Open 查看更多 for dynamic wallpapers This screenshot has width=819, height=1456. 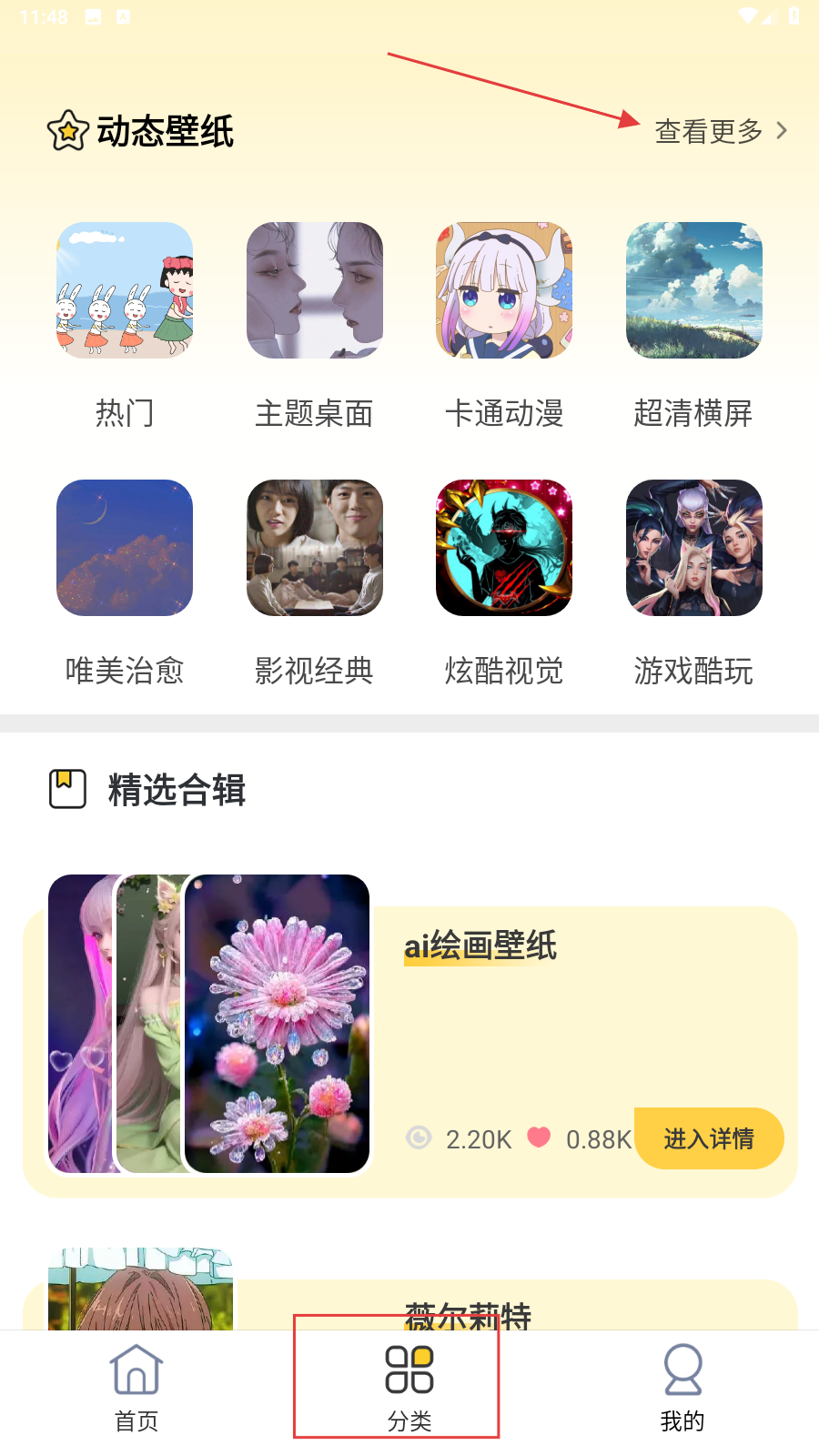click(x=720, y=131)
